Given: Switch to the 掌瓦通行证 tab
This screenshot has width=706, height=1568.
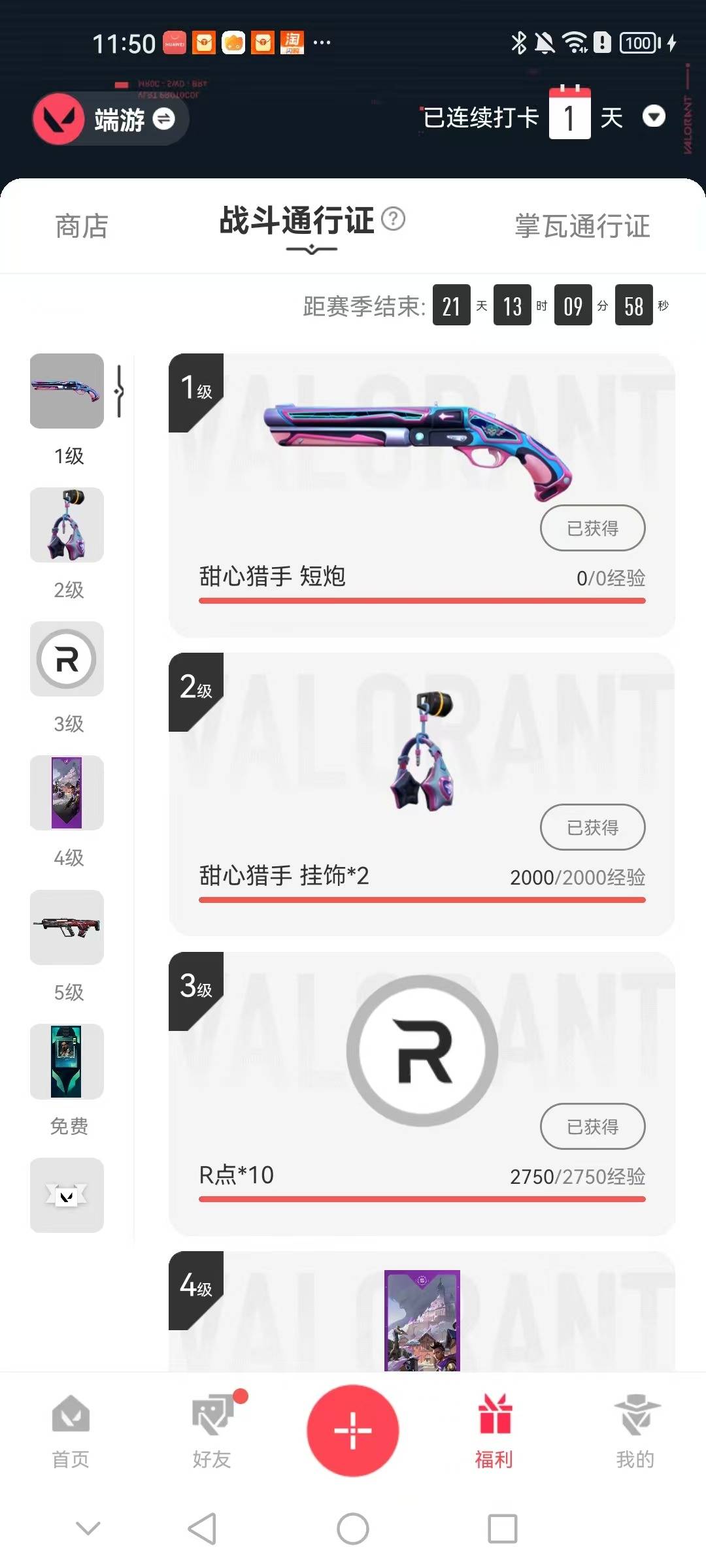Looking at the screenshot, I should 580,227.
